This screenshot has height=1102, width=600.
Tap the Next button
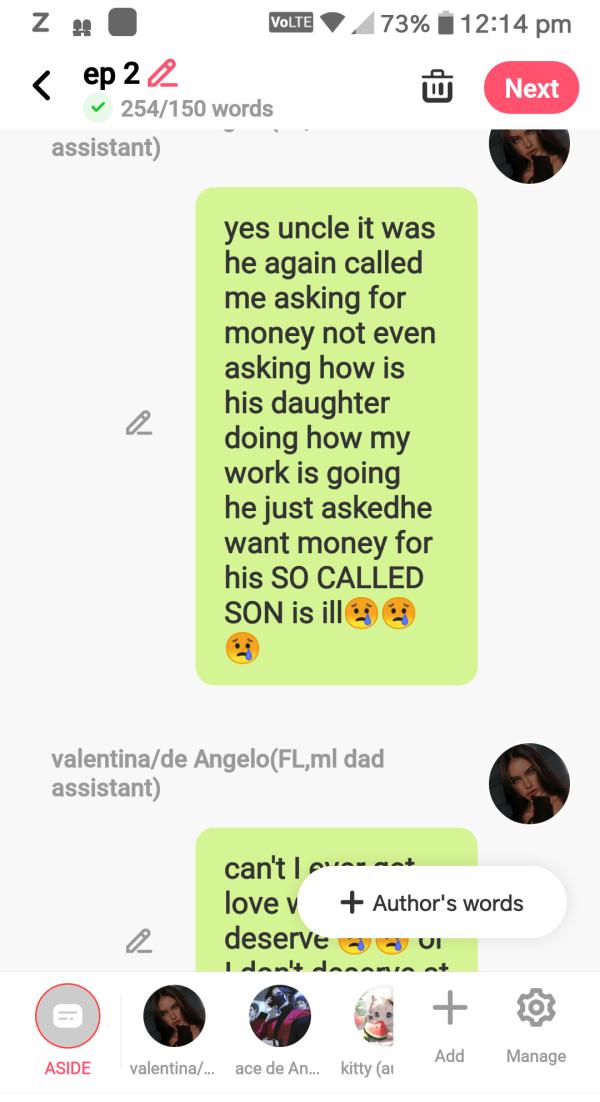pyautogui.click(x=531, y=88)
